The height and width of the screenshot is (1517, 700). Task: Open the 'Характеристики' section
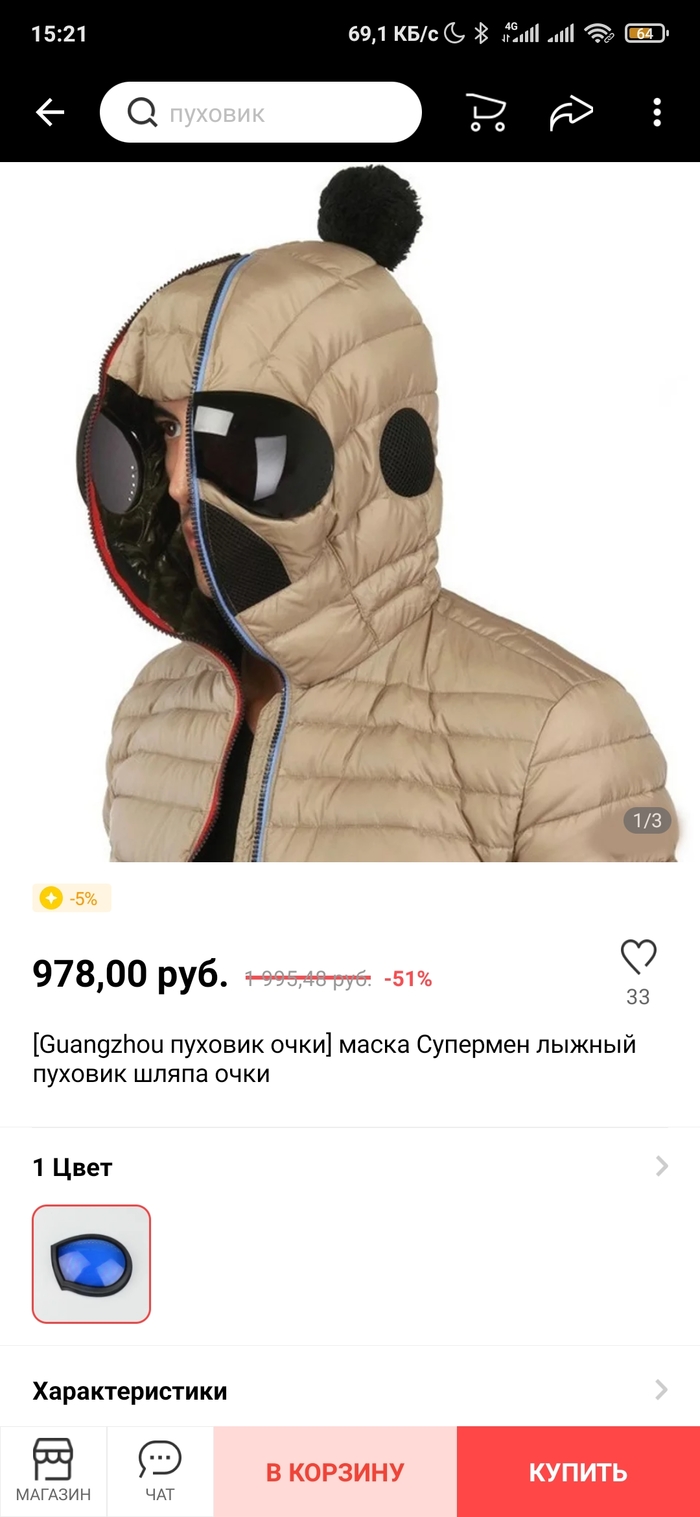350,1390
